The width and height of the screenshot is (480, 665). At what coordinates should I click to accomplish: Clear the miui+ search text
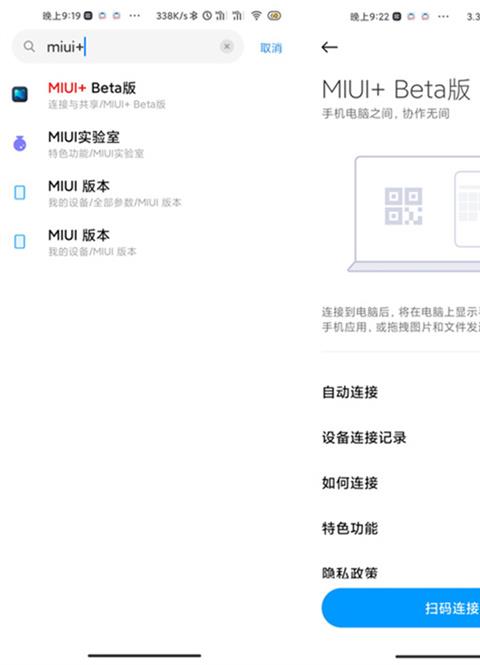point(227,46)
